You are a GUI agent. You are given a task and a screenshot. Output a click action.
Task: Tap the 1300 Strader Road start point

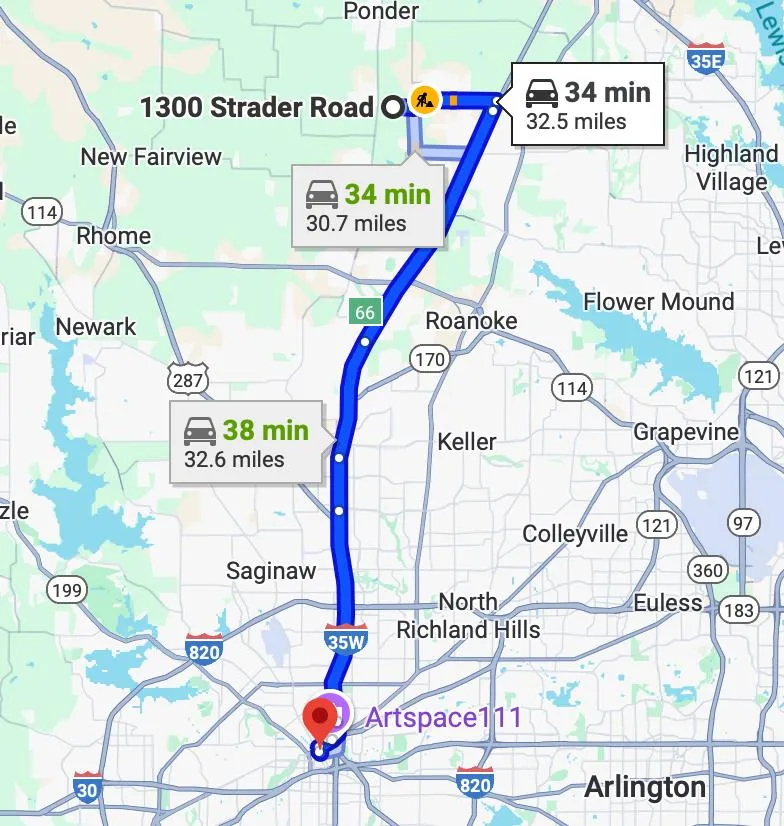click(x=393, y=106)
